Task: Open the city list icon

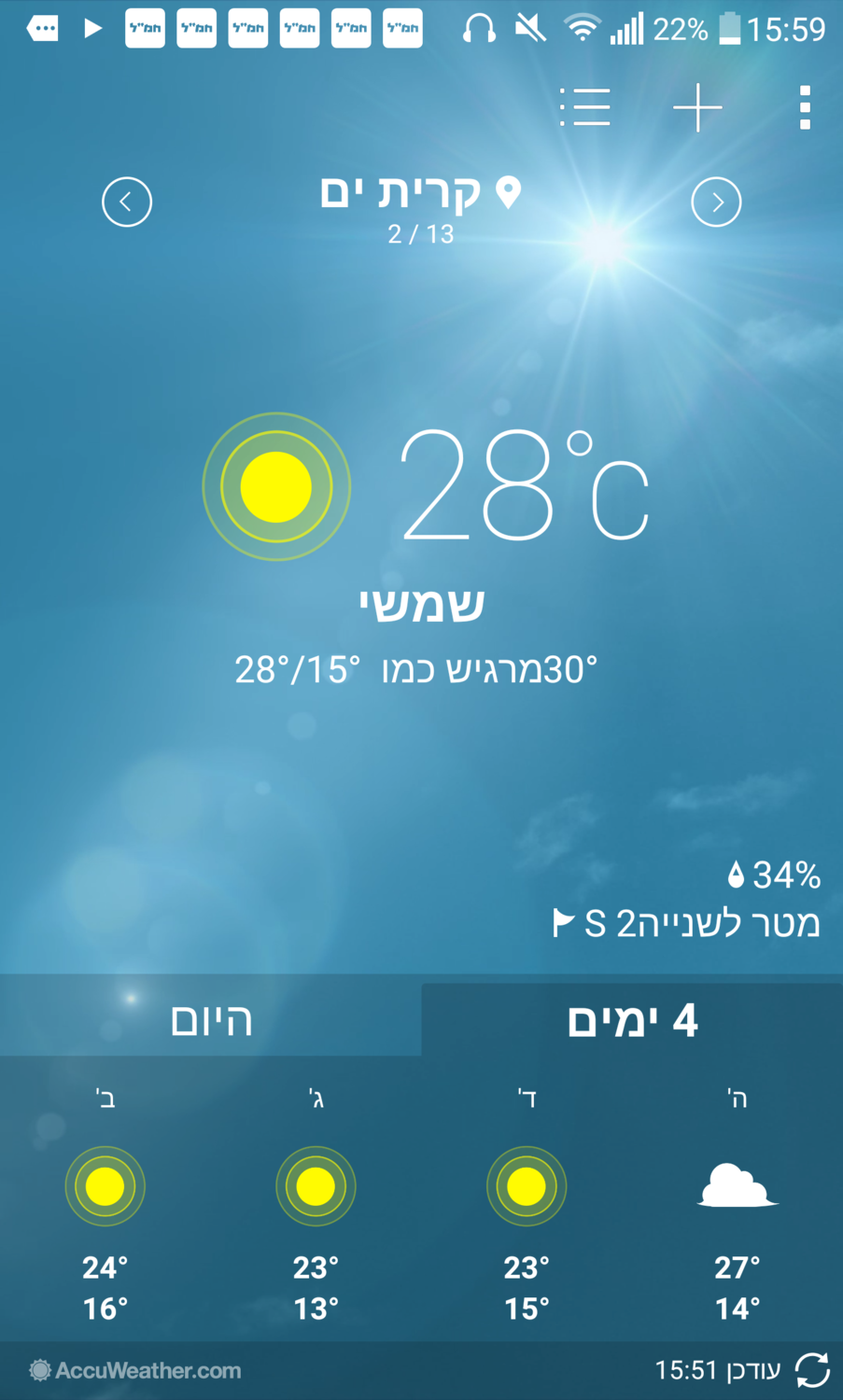Action: (585, 107)
